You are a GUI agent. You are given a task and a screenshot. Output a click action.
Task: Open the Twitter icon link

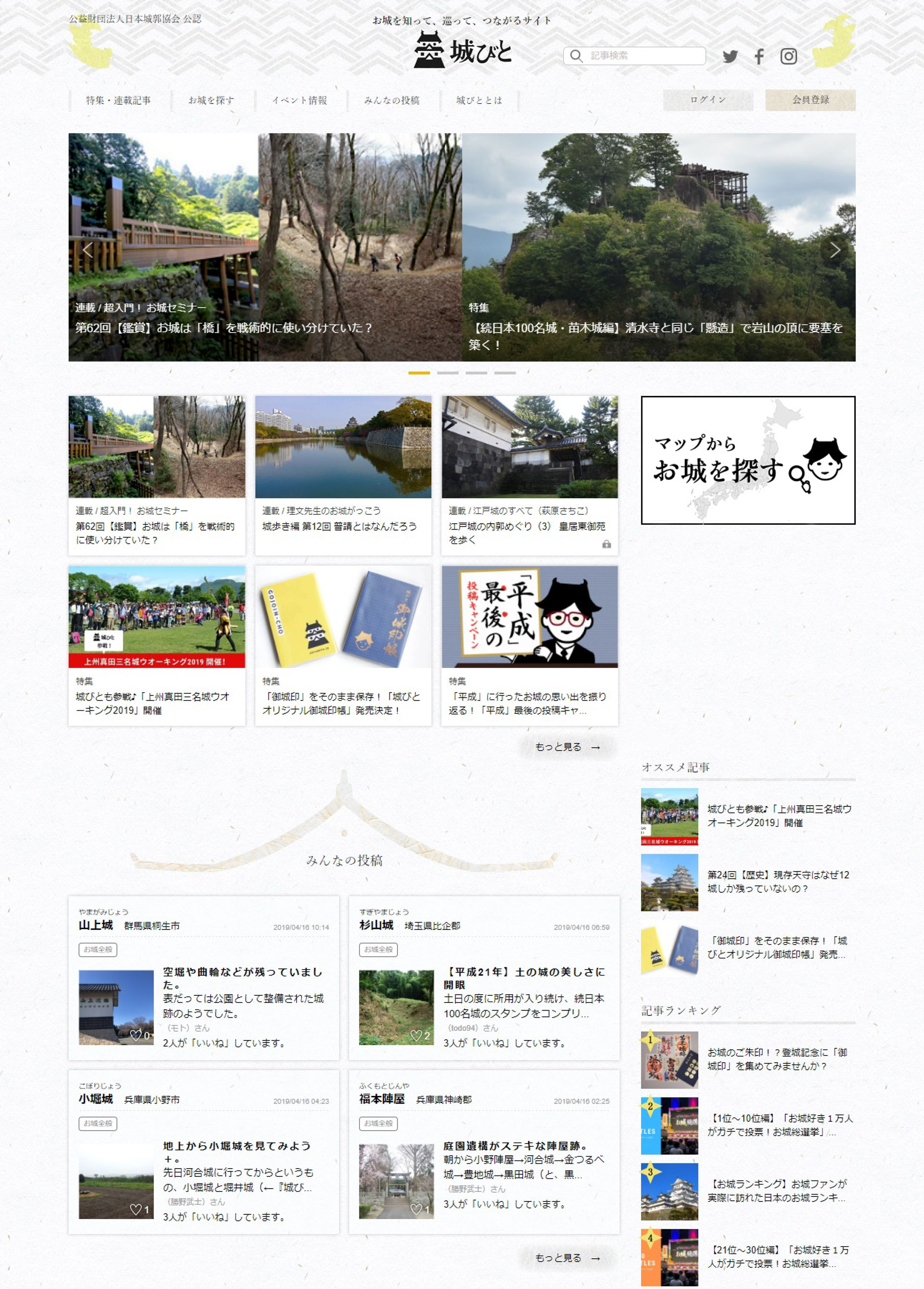(730, 56)
